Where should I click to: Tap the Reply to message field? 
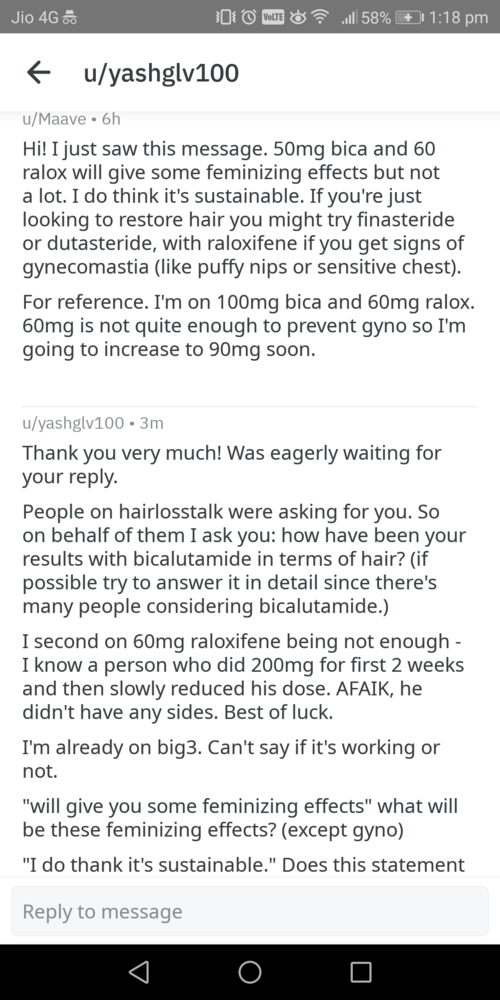pyautogui.click(x=250, y=911)
